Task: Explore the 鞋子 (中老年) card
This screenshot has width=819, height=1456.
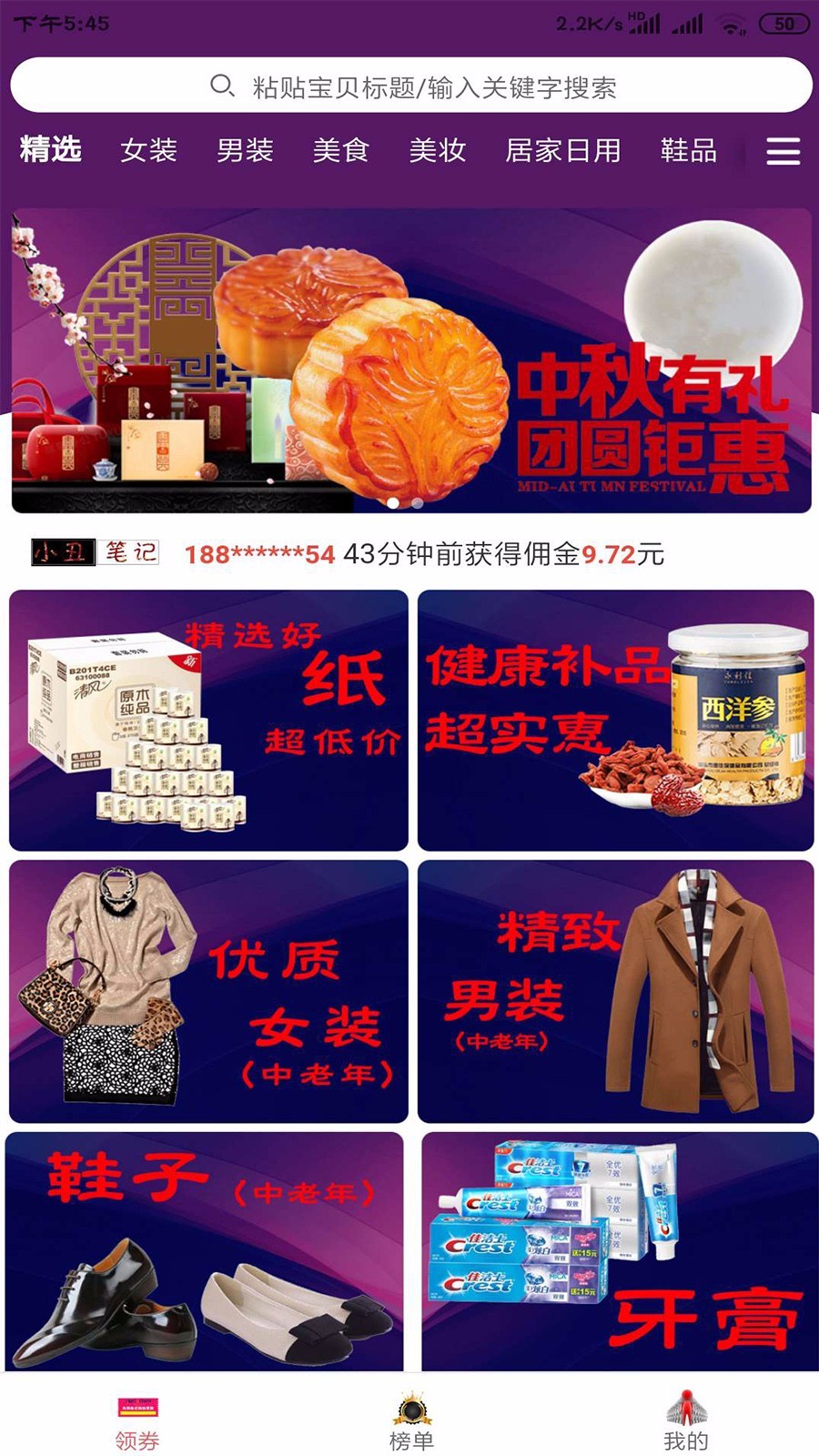Action: (204, 1251)
